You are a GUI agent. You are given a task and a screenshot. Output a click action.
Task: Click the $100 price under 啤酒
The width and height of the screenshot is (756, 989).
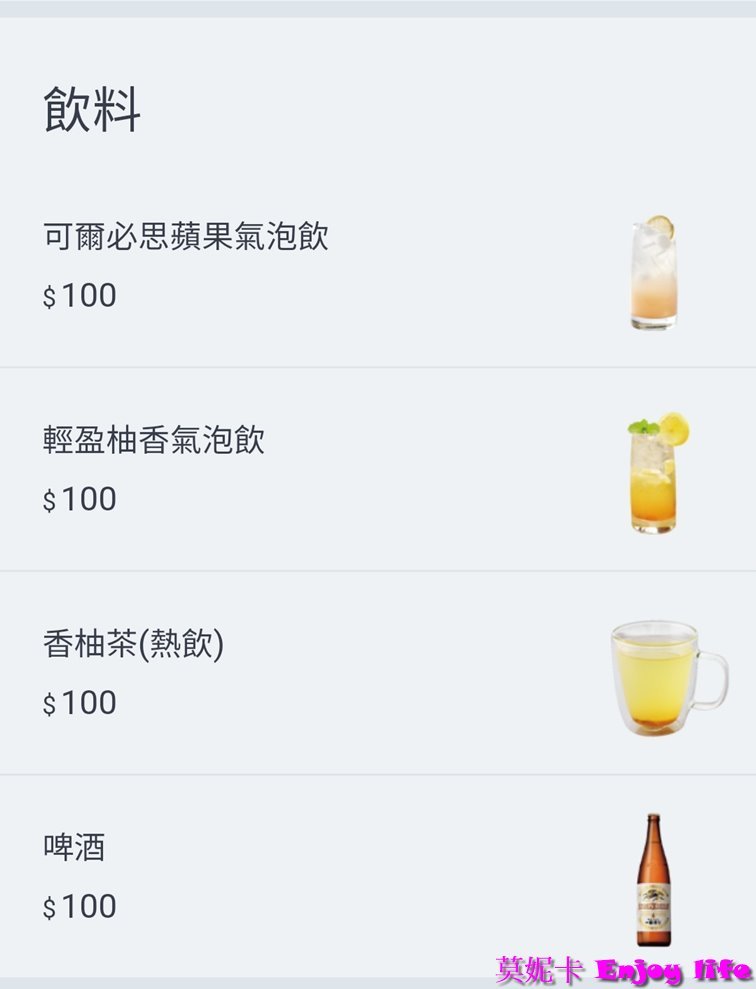click(80, 906)
